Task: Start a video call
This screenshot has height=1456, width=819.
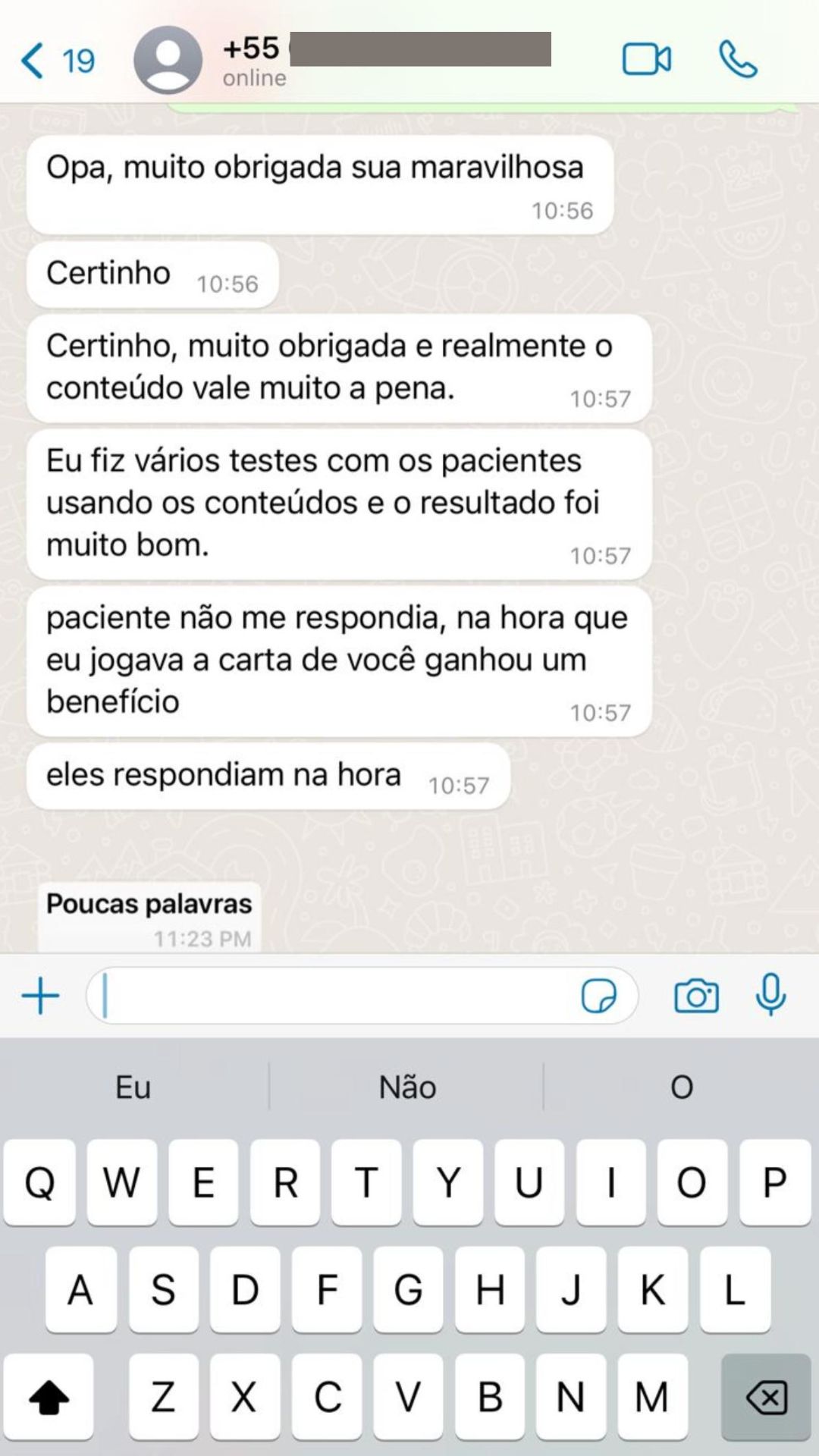Action: click(645, 58)
